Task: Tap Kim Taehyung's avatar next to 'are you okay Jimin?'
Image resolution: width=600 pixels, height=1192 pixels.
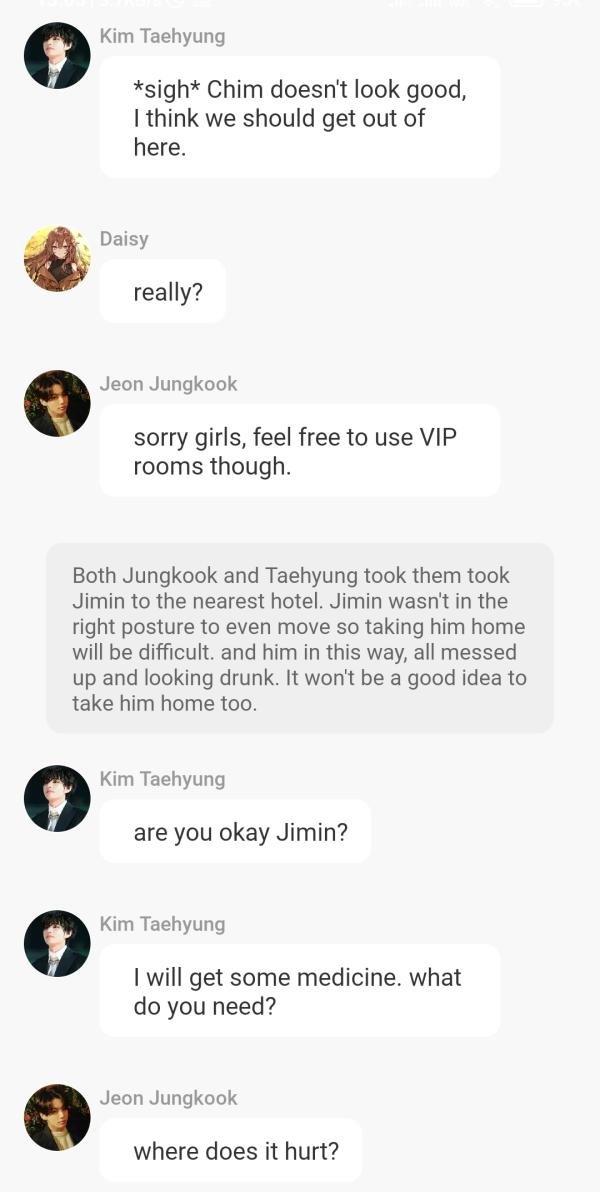Action: coord(57,799)
